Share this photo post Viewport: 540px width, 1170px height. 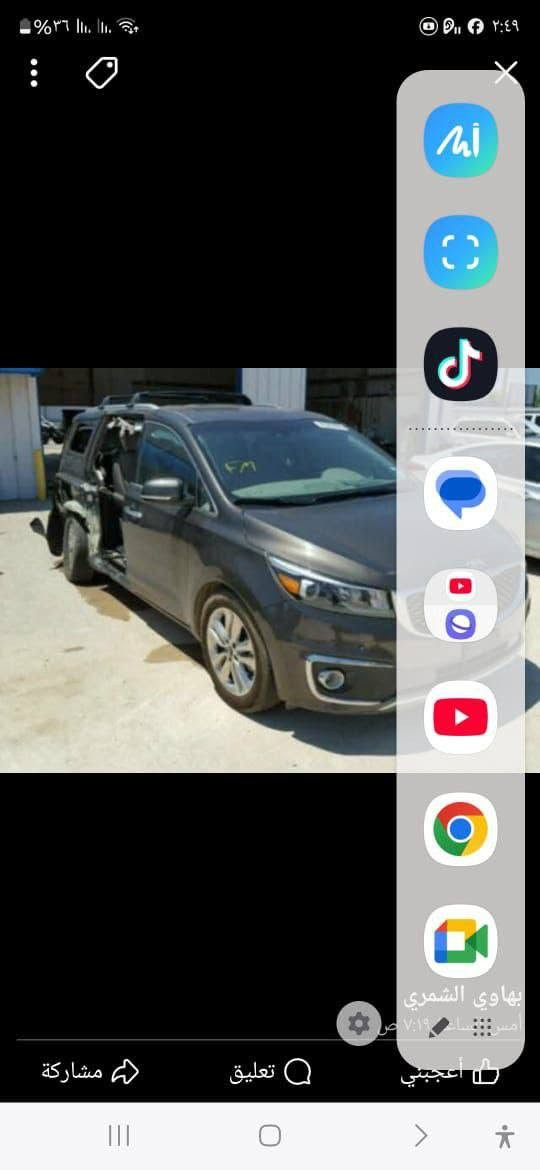coord(90,1072)
